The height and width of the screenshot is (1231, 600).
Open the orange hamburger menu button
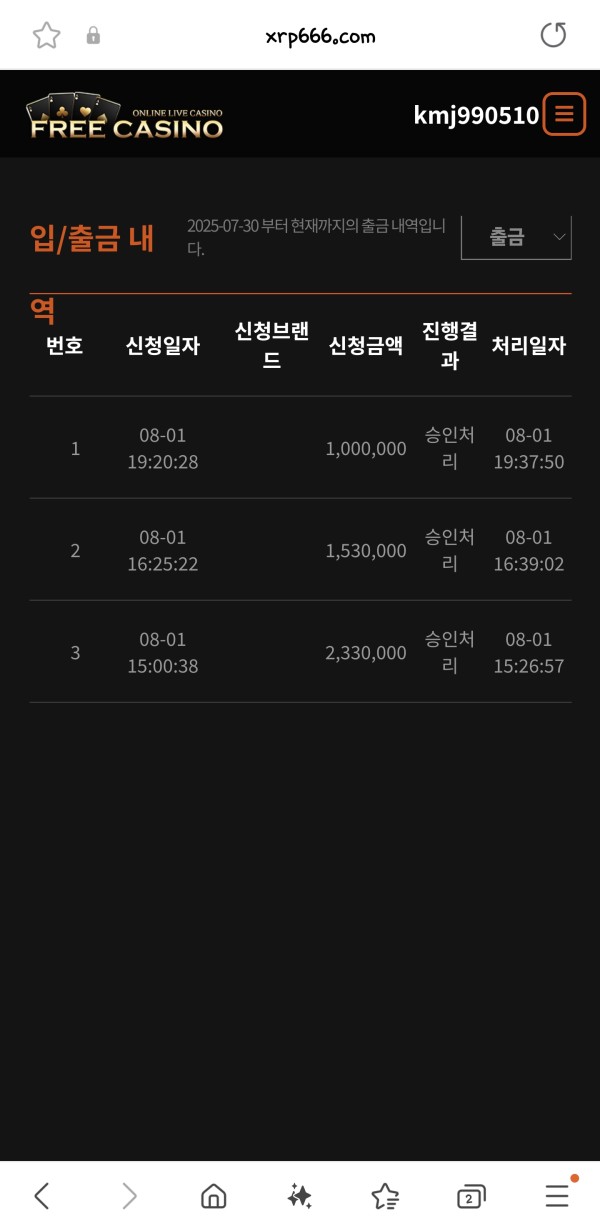tap(564, 114)
